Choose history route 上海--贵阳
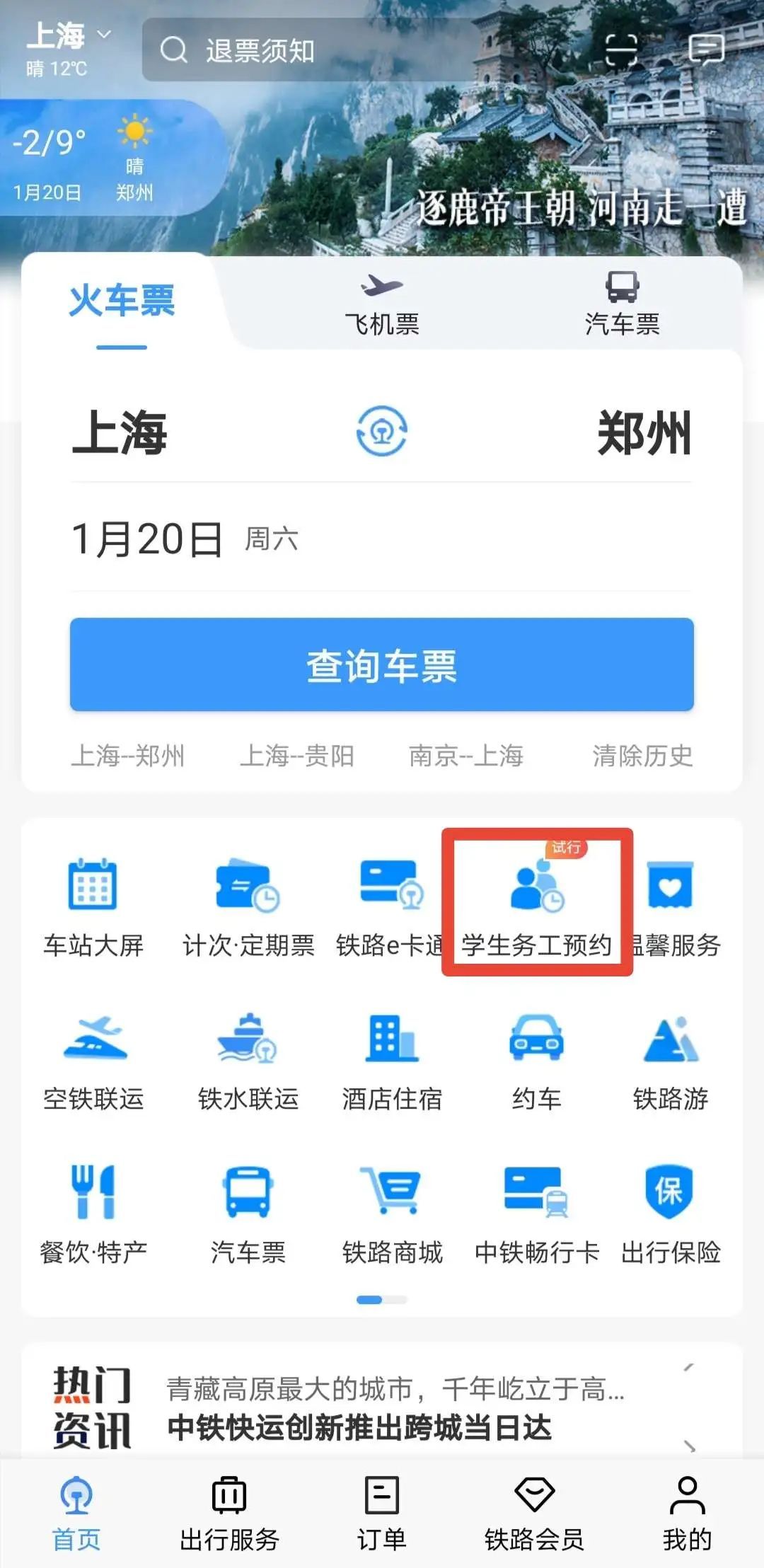Screen dimensions: 764x1568 pyautogui.click(x=297, y=756)
